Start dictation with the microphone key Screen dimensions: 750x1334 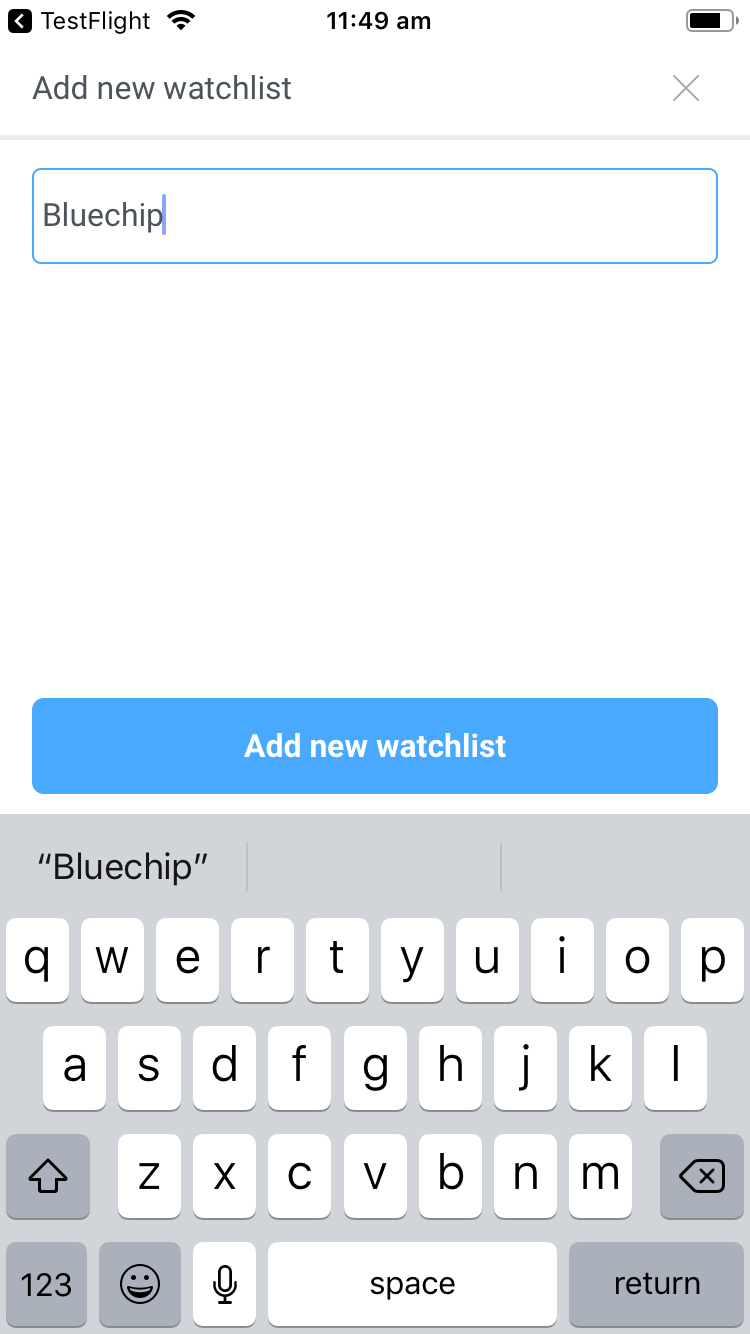coord(225,1284)
